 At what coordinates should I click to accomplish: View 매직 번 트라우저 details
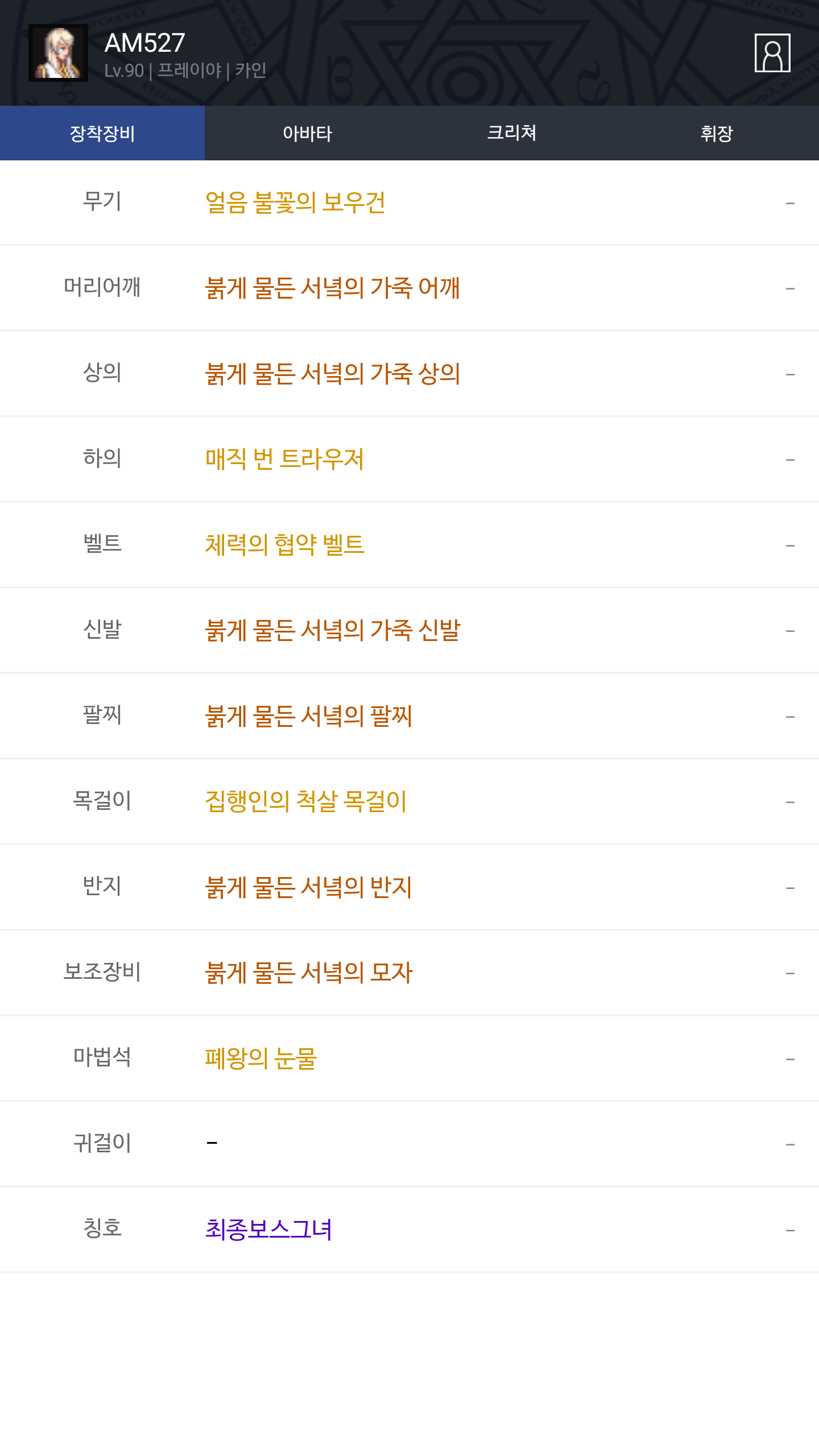(284, 459)
